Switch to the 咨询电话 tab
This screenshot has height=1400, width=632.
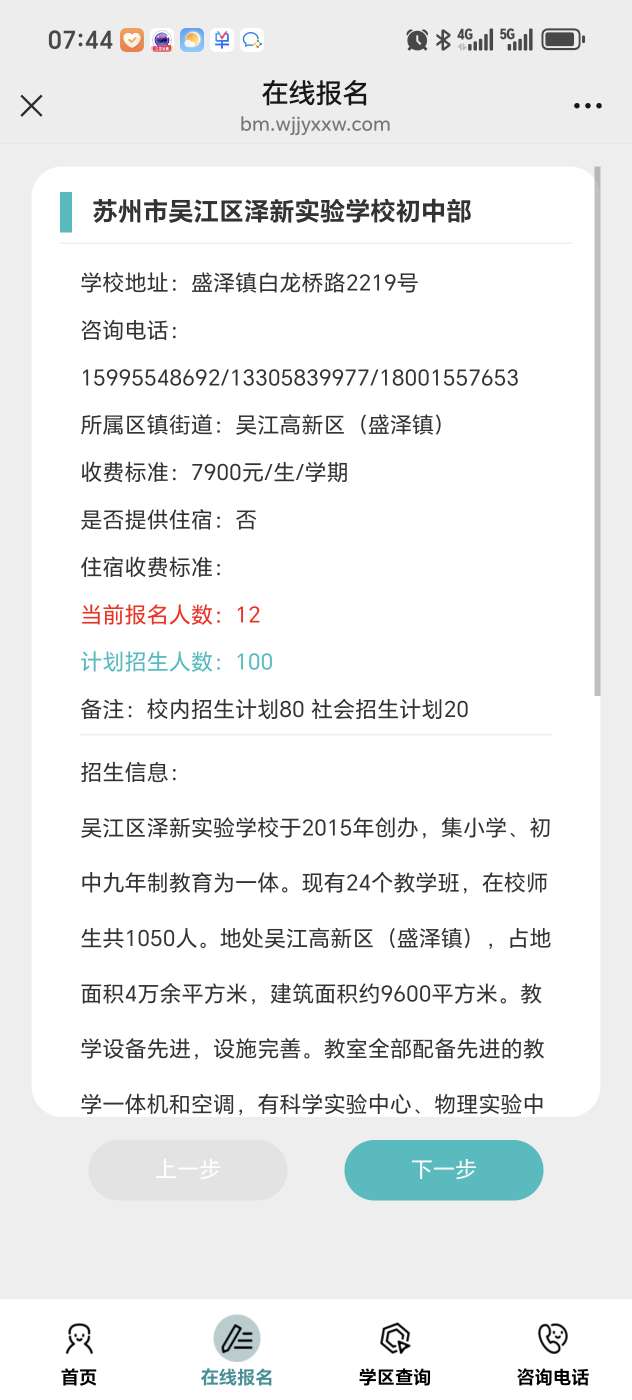(x=552, y=1353)
